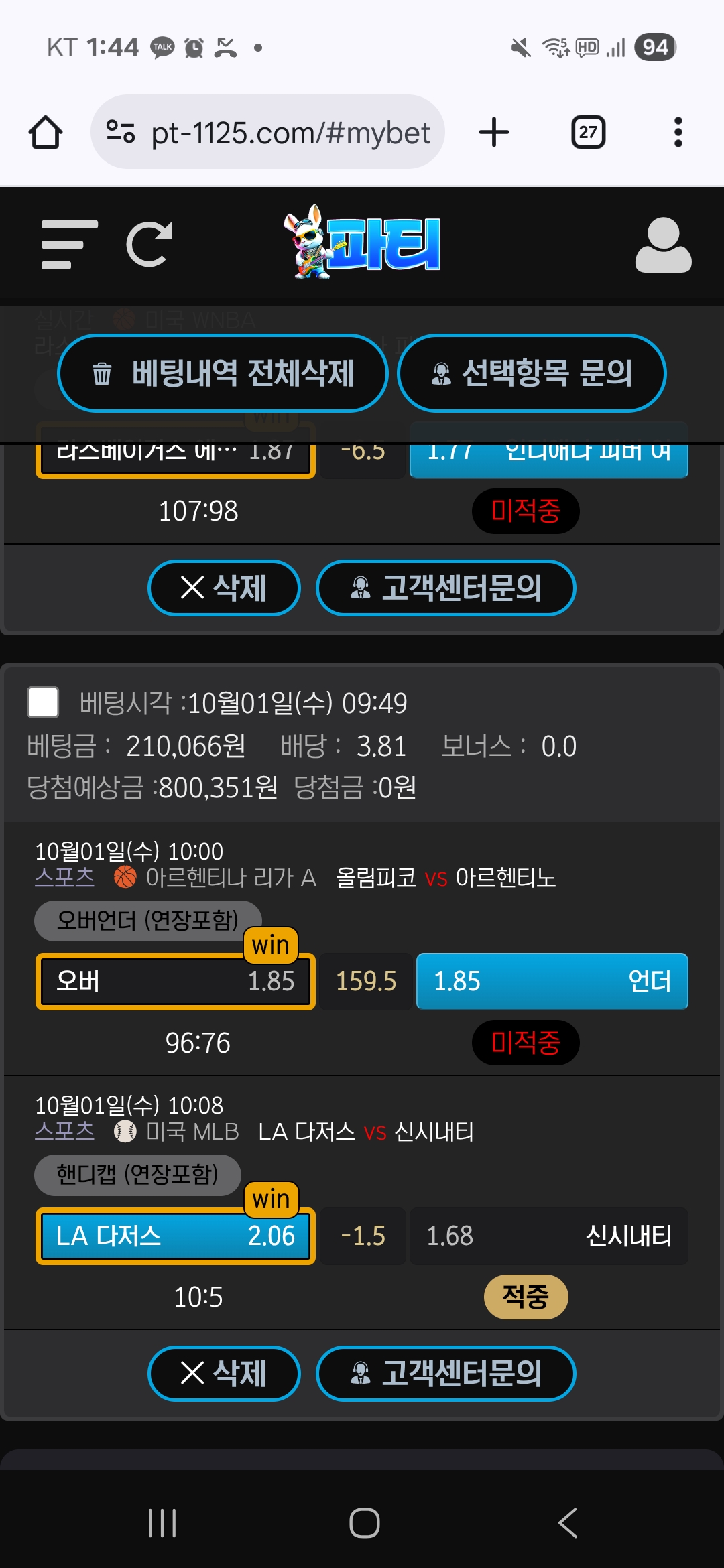Show recent apps from navigation bar
The image size is (724, 1568).
[x=162, y=1523]
